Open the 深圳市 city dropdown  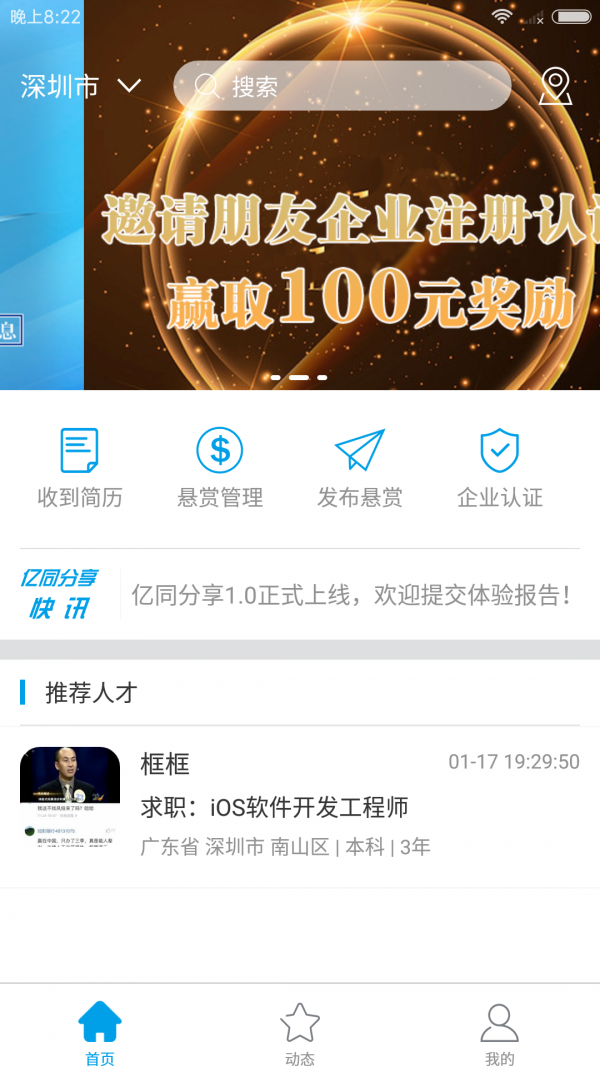point(81,87)
